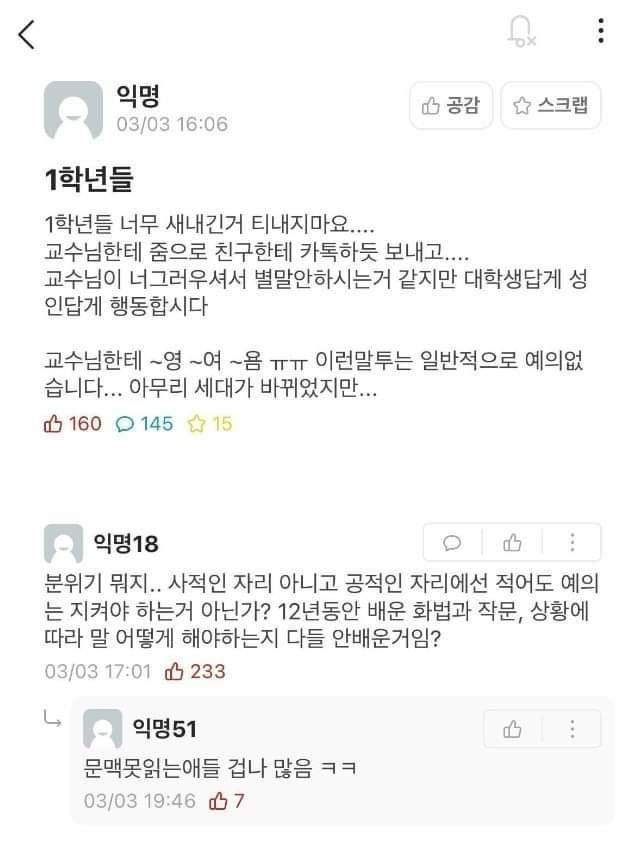Like 익명18's comment
This screenshot has width=622, height=852.
(x=513, y=543)
